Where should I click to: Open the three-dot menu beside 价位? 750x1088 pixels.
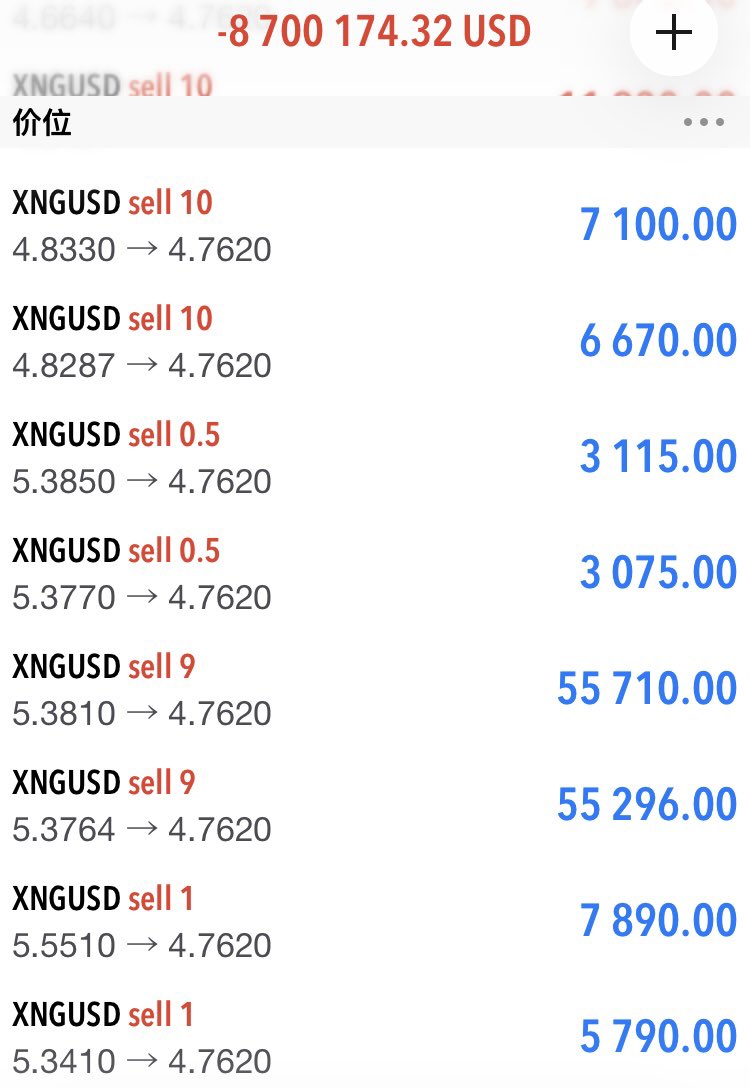[703, 122]
